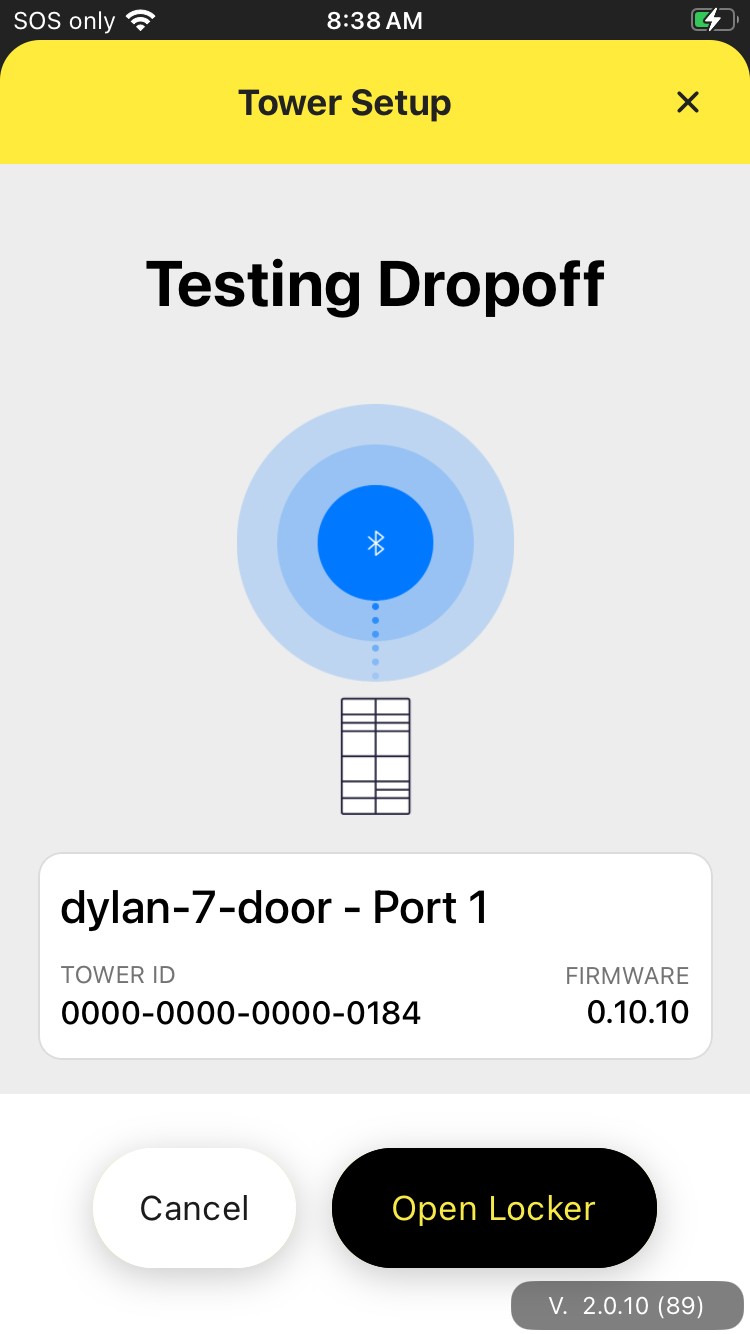Screen dimensions: 750x1334
Task: Close the Tower Setup screen
Action: tap(687, 102)
